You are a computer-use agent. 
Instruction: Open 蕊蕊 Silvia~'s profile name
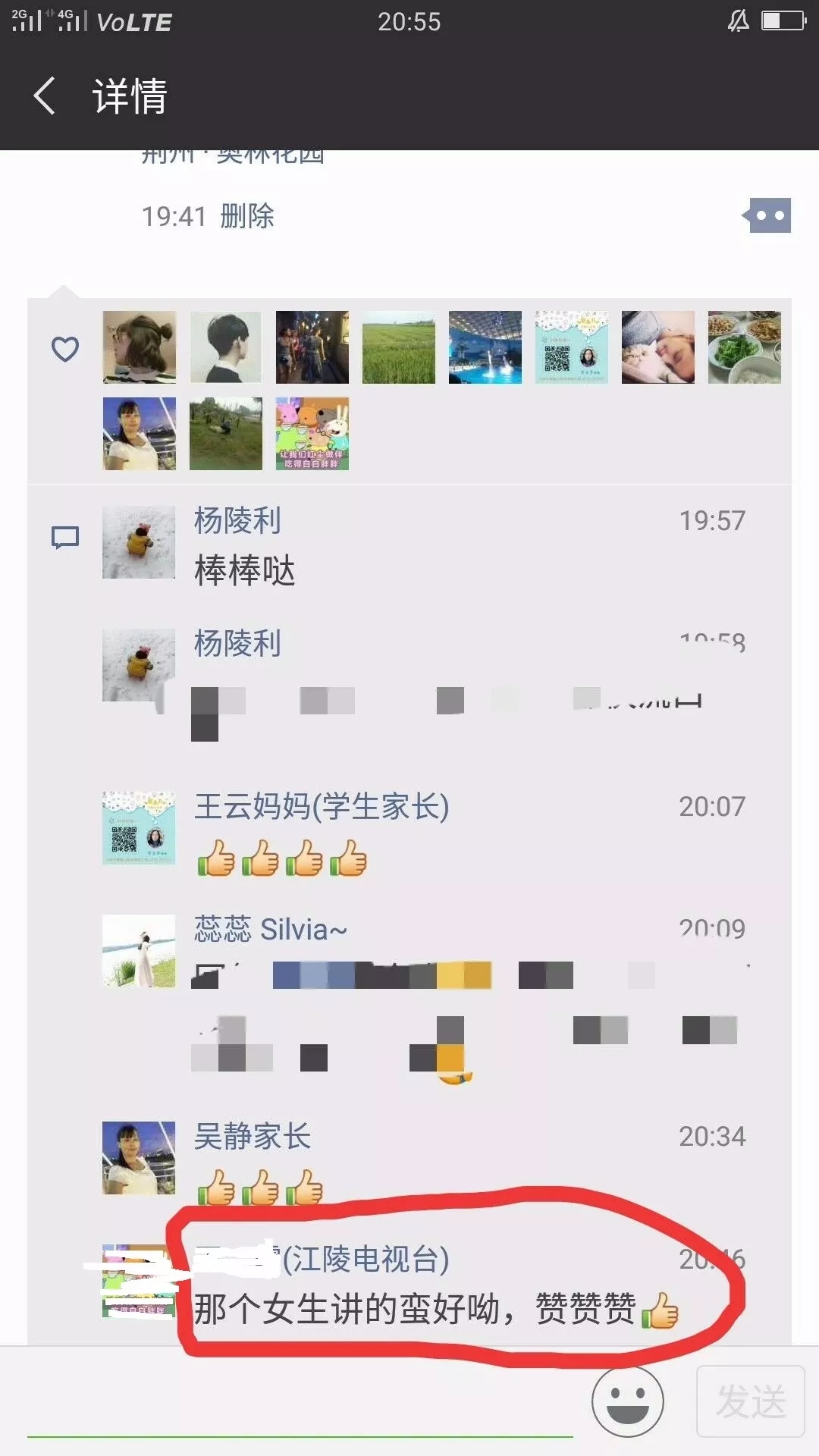click(x=270, y=930)
